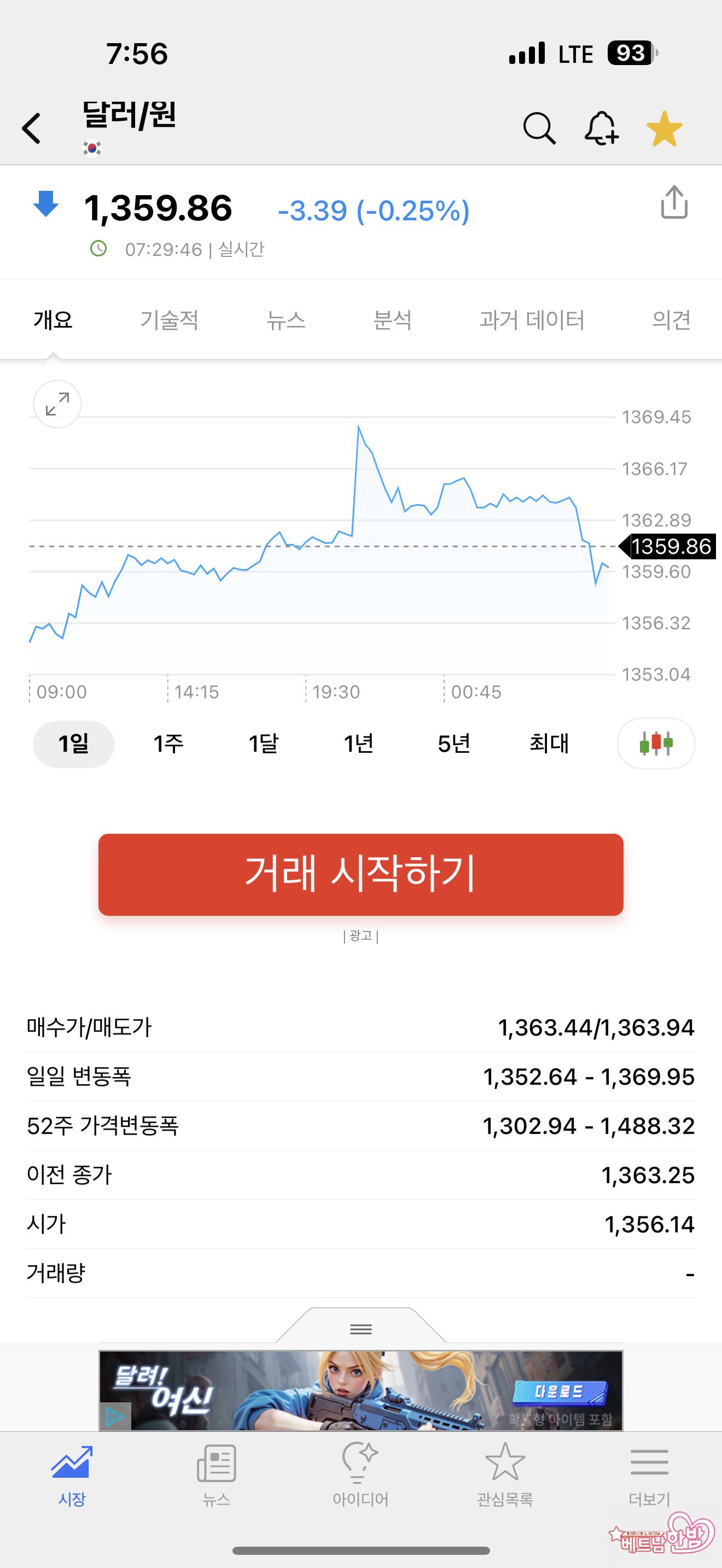
Task: Switch to the 의견 tab
Action: coord(671,320)
